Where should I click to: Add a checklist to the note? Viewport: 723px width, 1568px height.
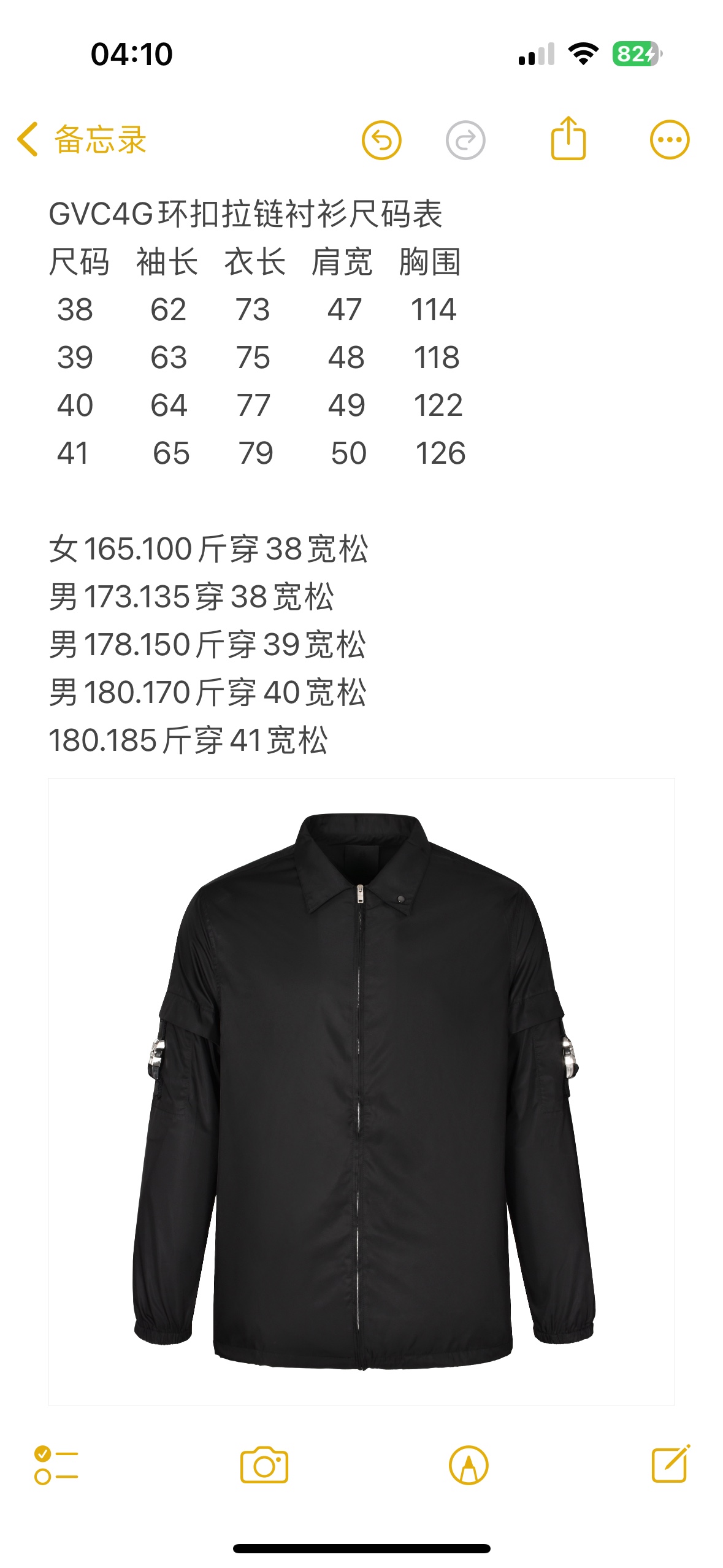[x=56, y=1465]
